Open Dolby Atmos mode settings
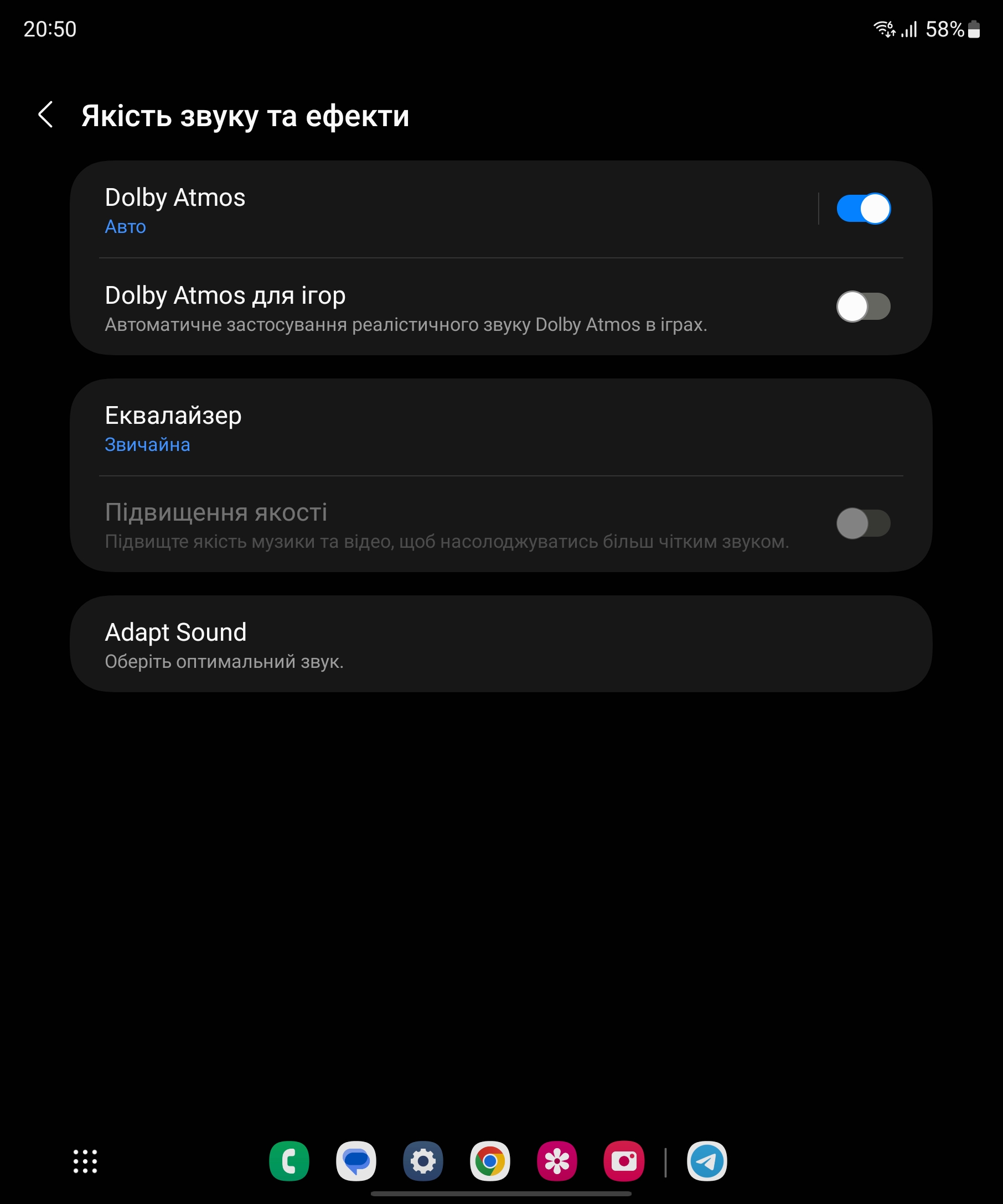The height and width of the screenshot is (1204, 1003). coord(401,210)
